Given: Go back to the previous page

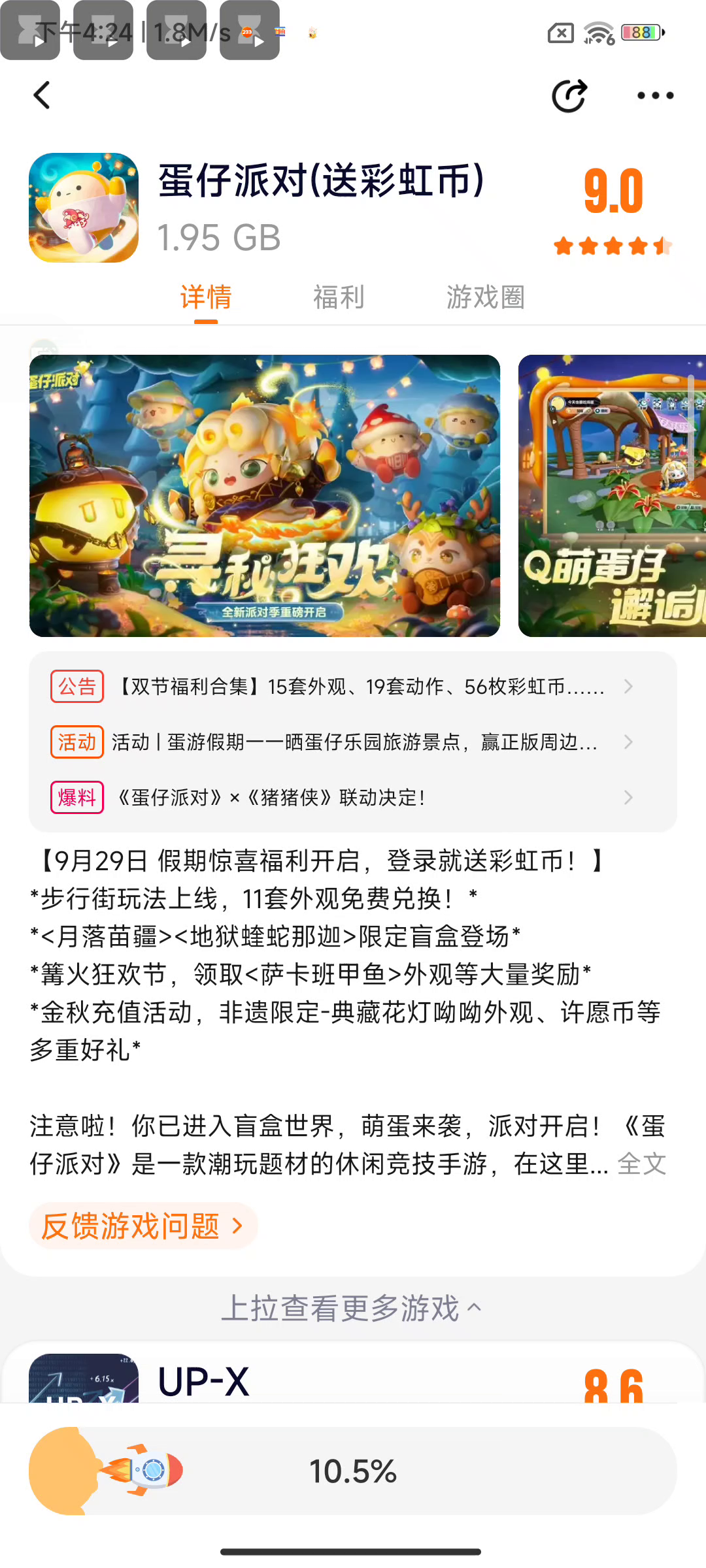Looking at the screenshot, I should [x=42, y=95].
